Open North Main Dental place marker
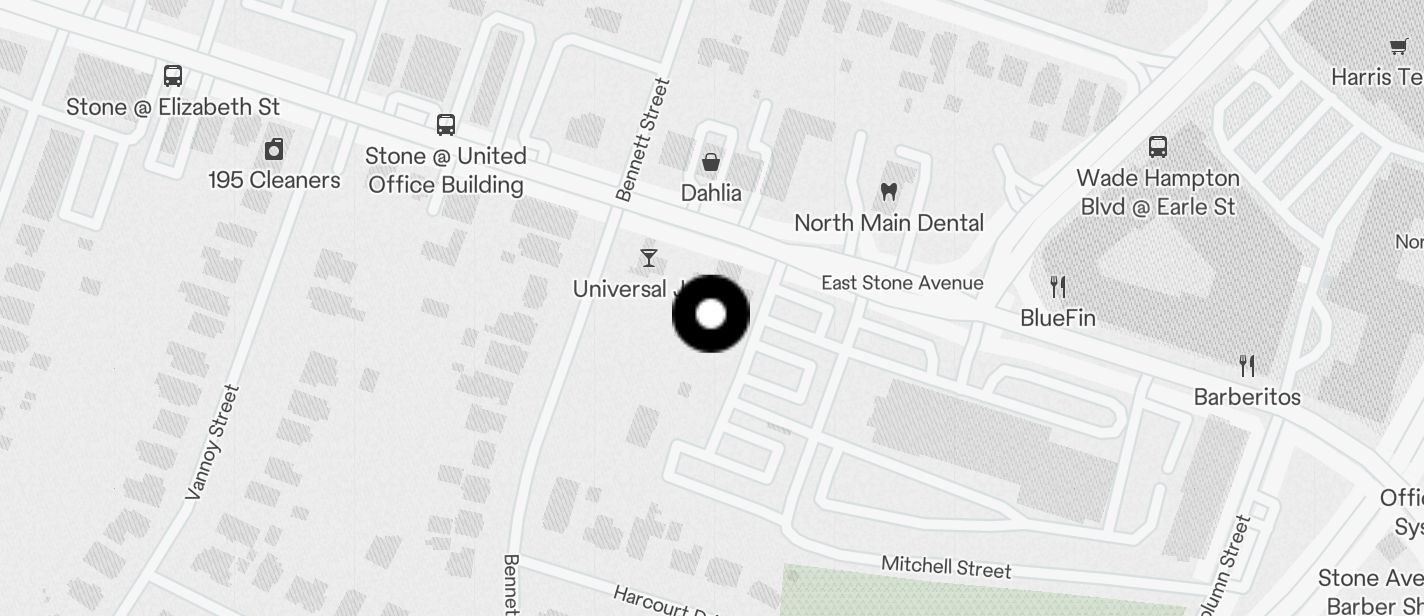Screen dimensions: 1424x616 [x=887, y=191]
